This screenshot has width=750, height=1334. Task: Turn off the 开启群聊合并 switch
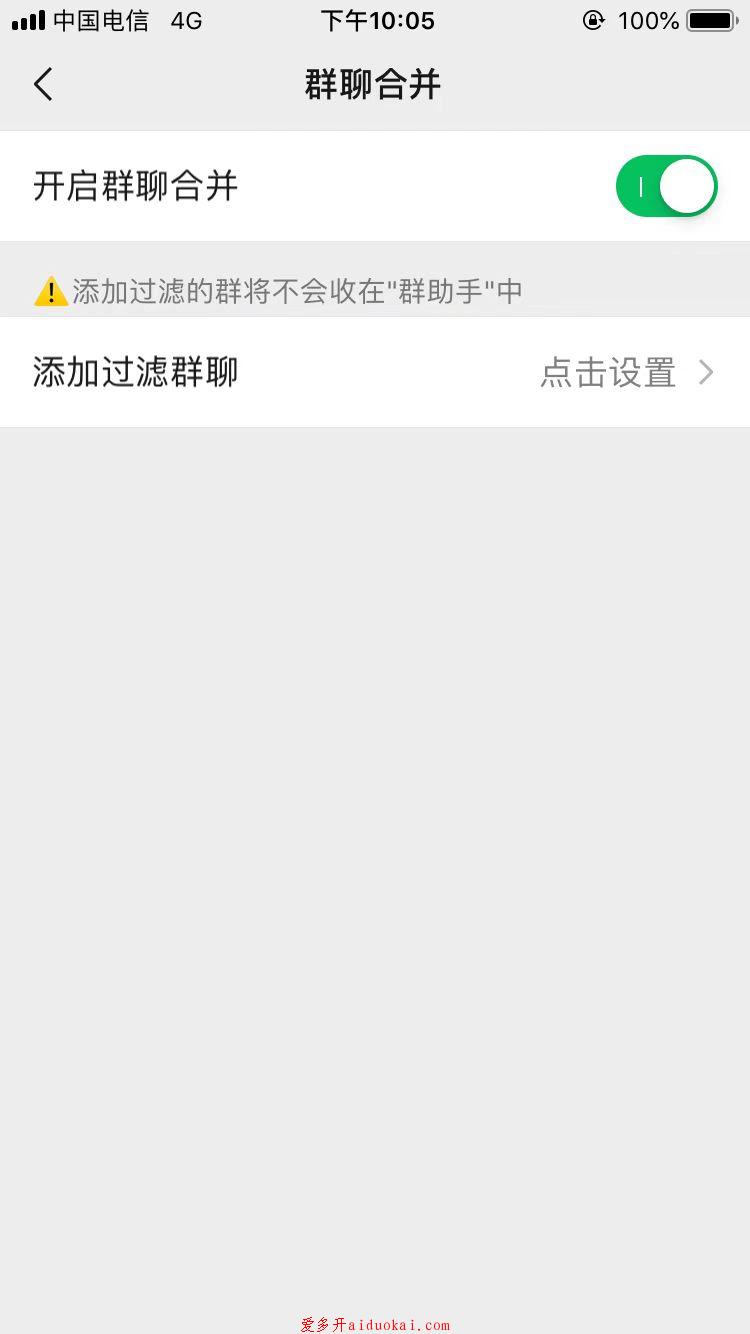coord(666,186)
